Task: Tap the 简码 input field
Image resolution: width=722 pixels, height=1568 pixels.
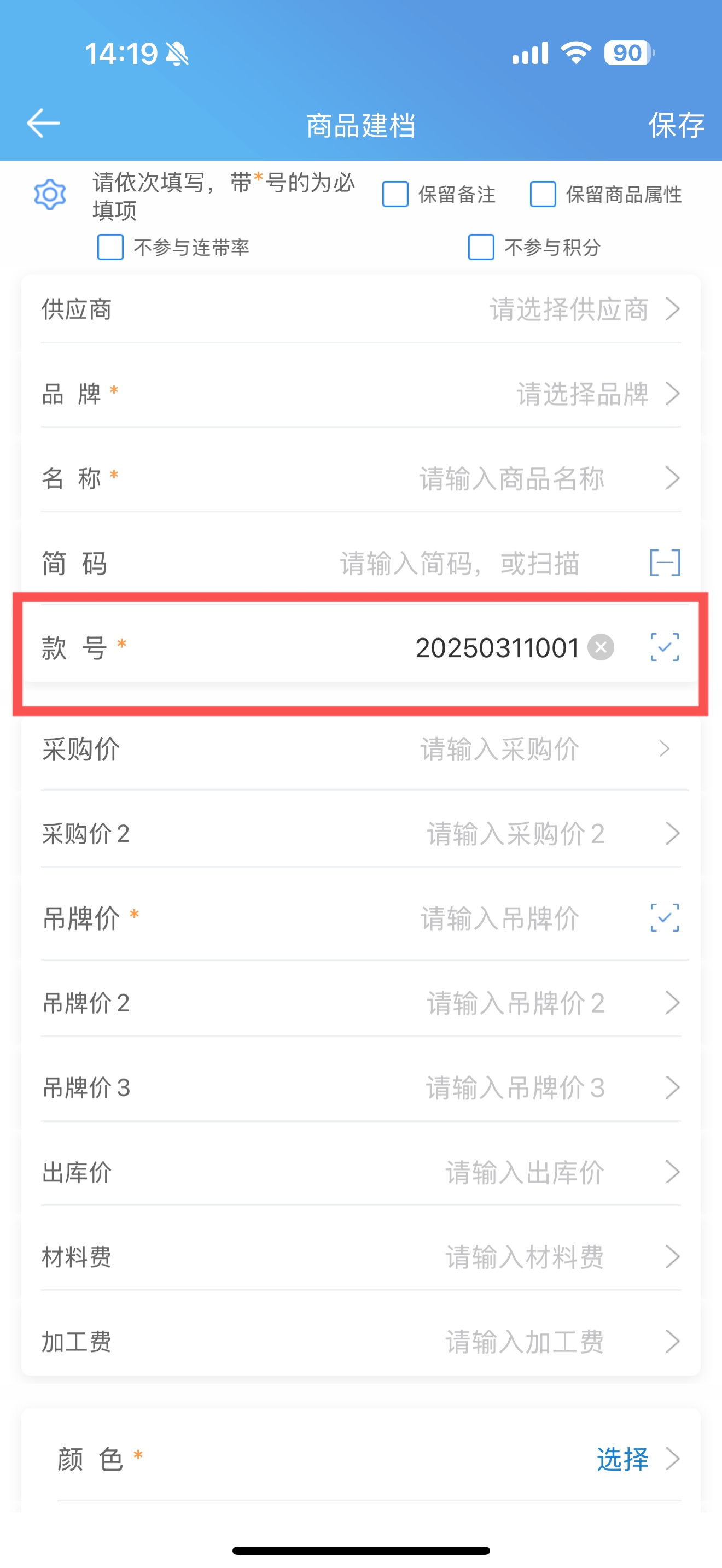Action: tap(459, 564)
